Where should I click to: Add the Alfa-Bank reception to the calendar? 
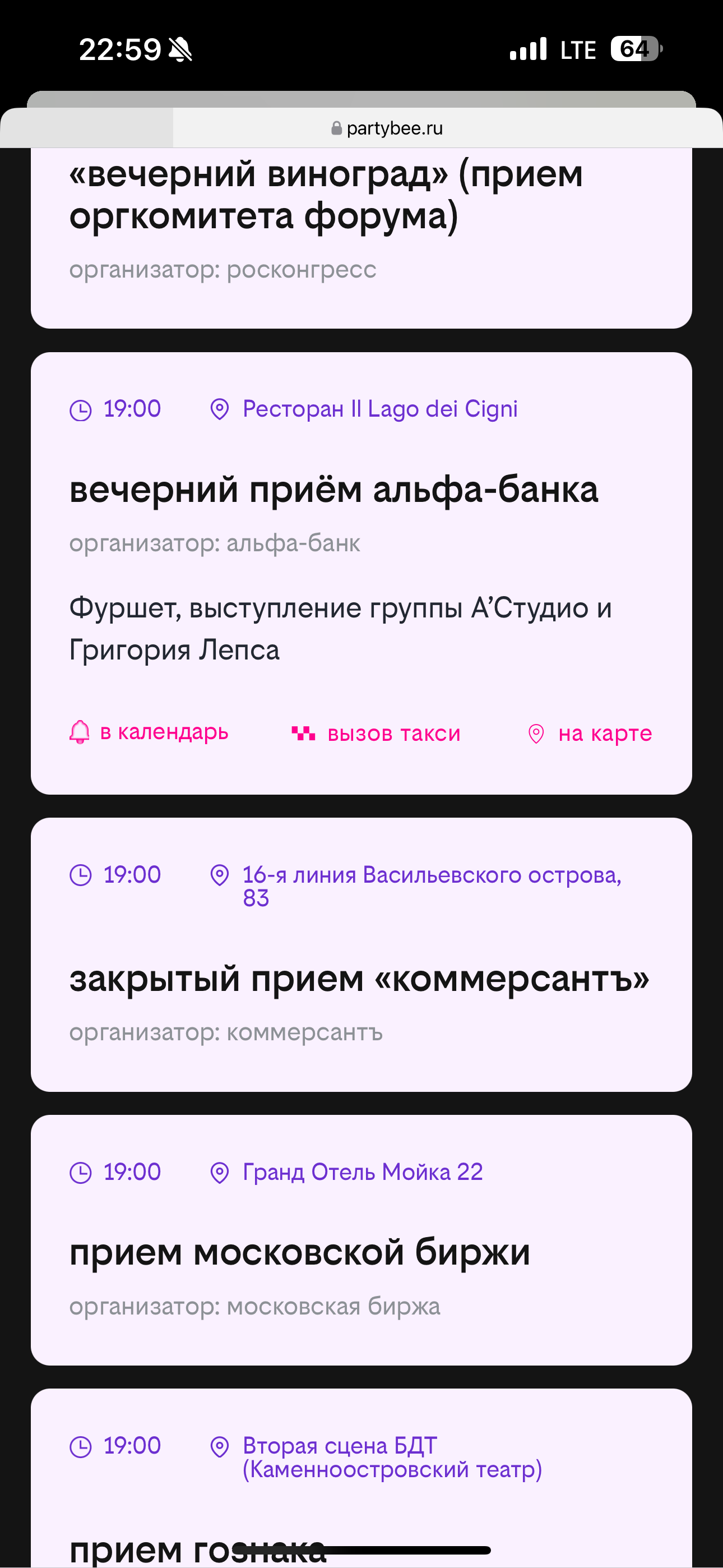[x=149, y=732]
